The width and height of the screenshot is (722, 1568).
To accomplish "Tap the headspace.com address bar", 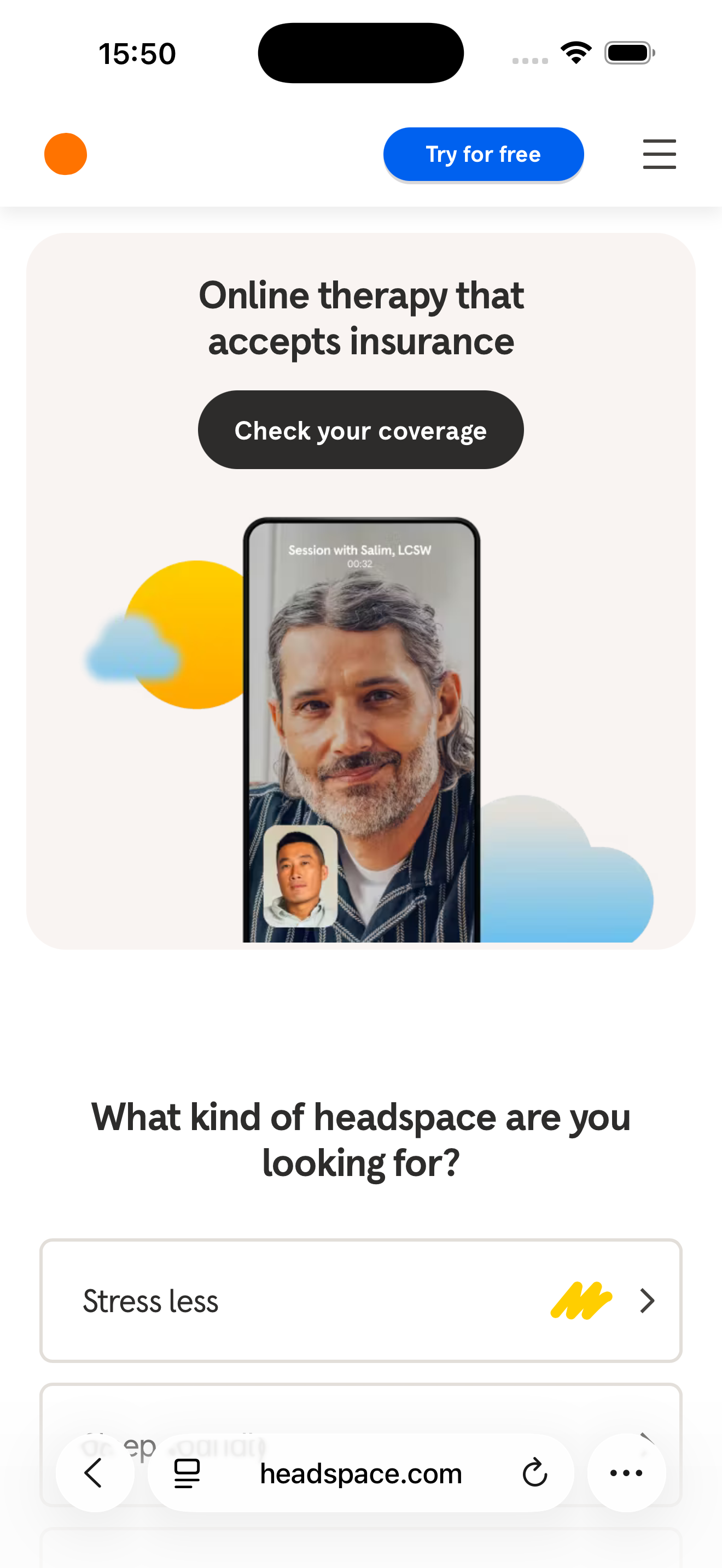I will [361, 1473].
